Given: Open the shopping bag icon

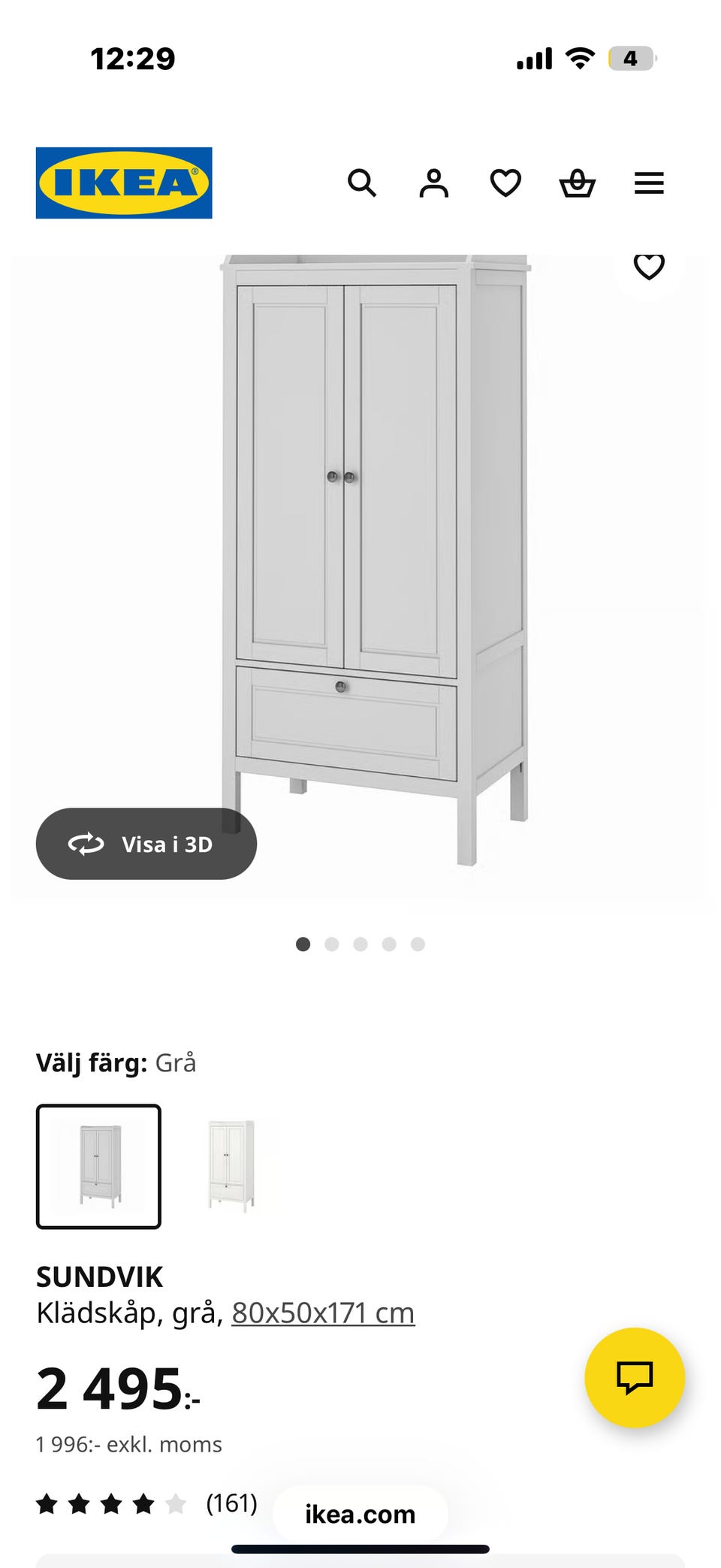Looking at the screenshot, I should pos(577,183).
